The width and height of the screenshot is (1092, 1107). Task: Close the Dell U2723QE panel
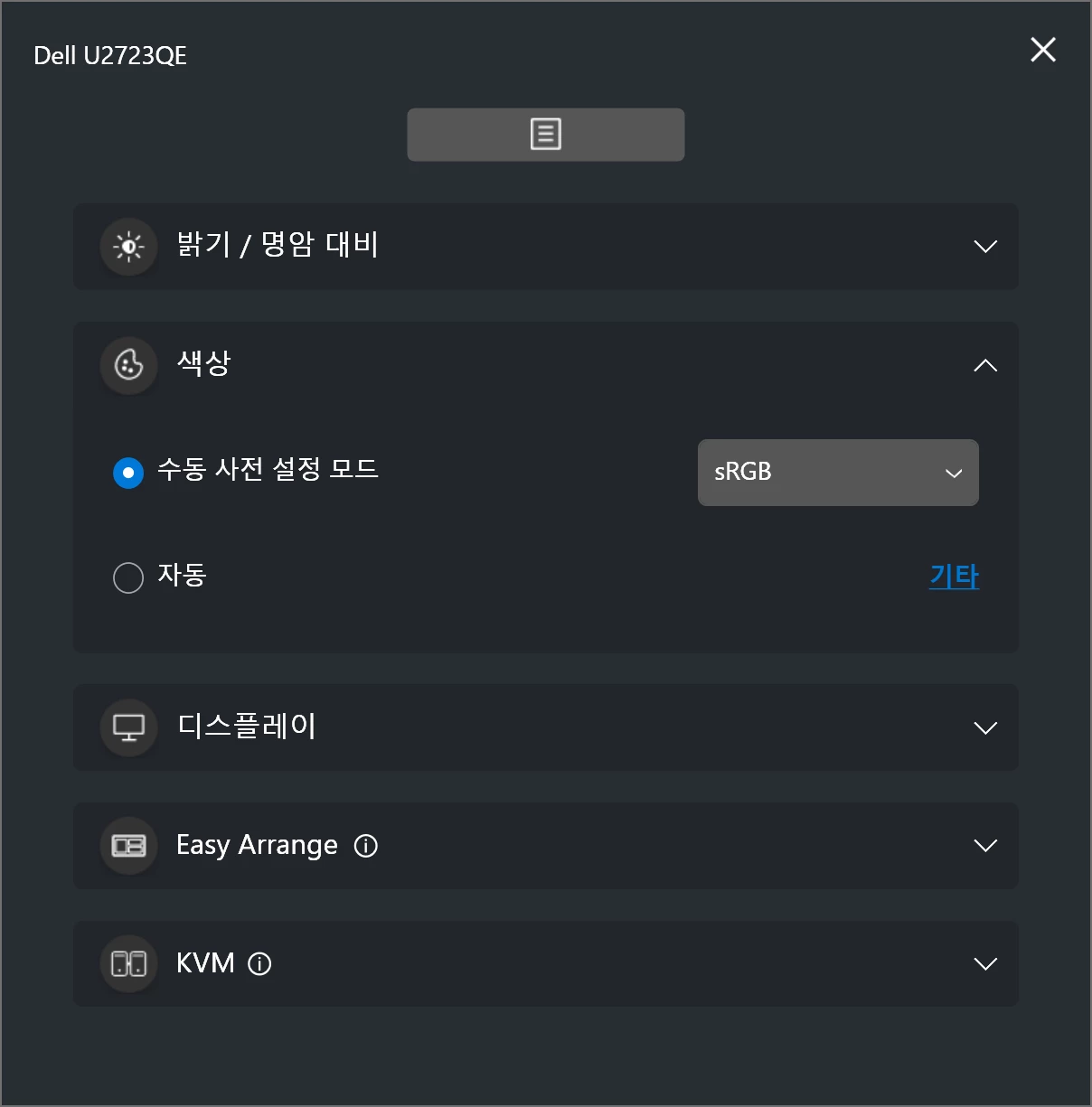pyautogui.click(x=1043, y=50)
